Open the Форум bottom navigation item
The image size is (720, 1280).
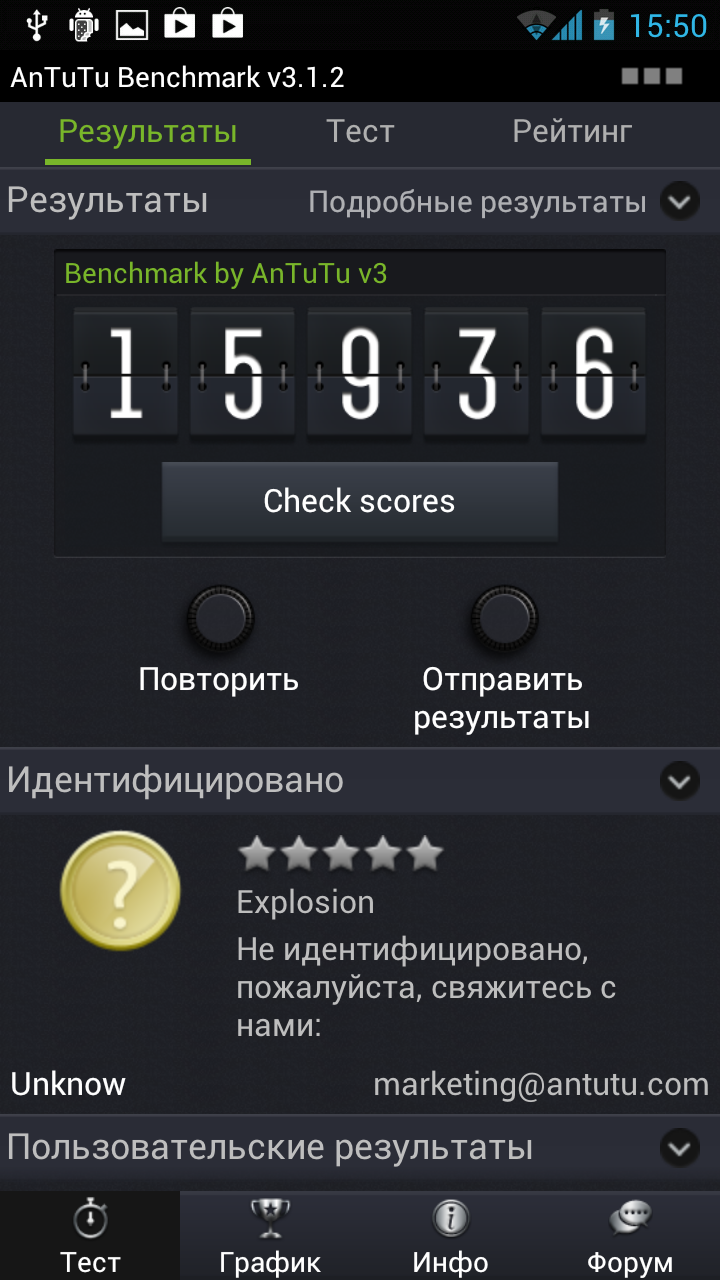coord(630,1236)
